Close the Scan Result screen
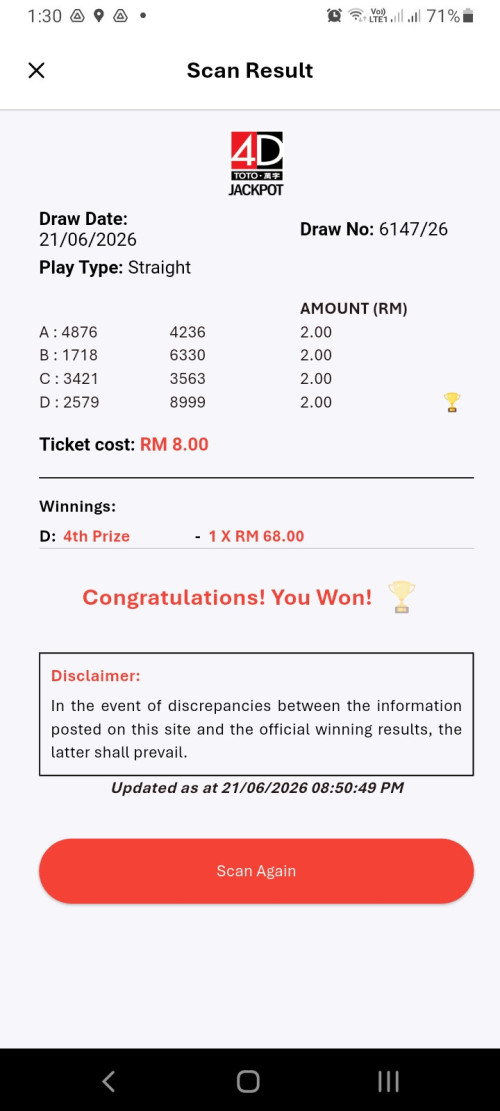The image size is (500, 1111). pyautogui.click(x=36, y=70)
